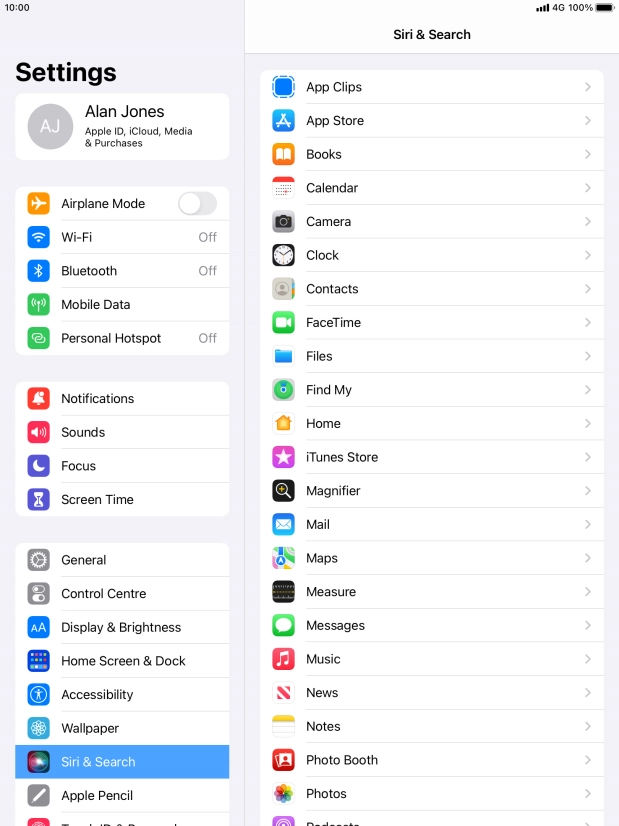This screenshot has width=619, height=826.
Task: Select FaceTime in the app list
Action: point(432,323)
